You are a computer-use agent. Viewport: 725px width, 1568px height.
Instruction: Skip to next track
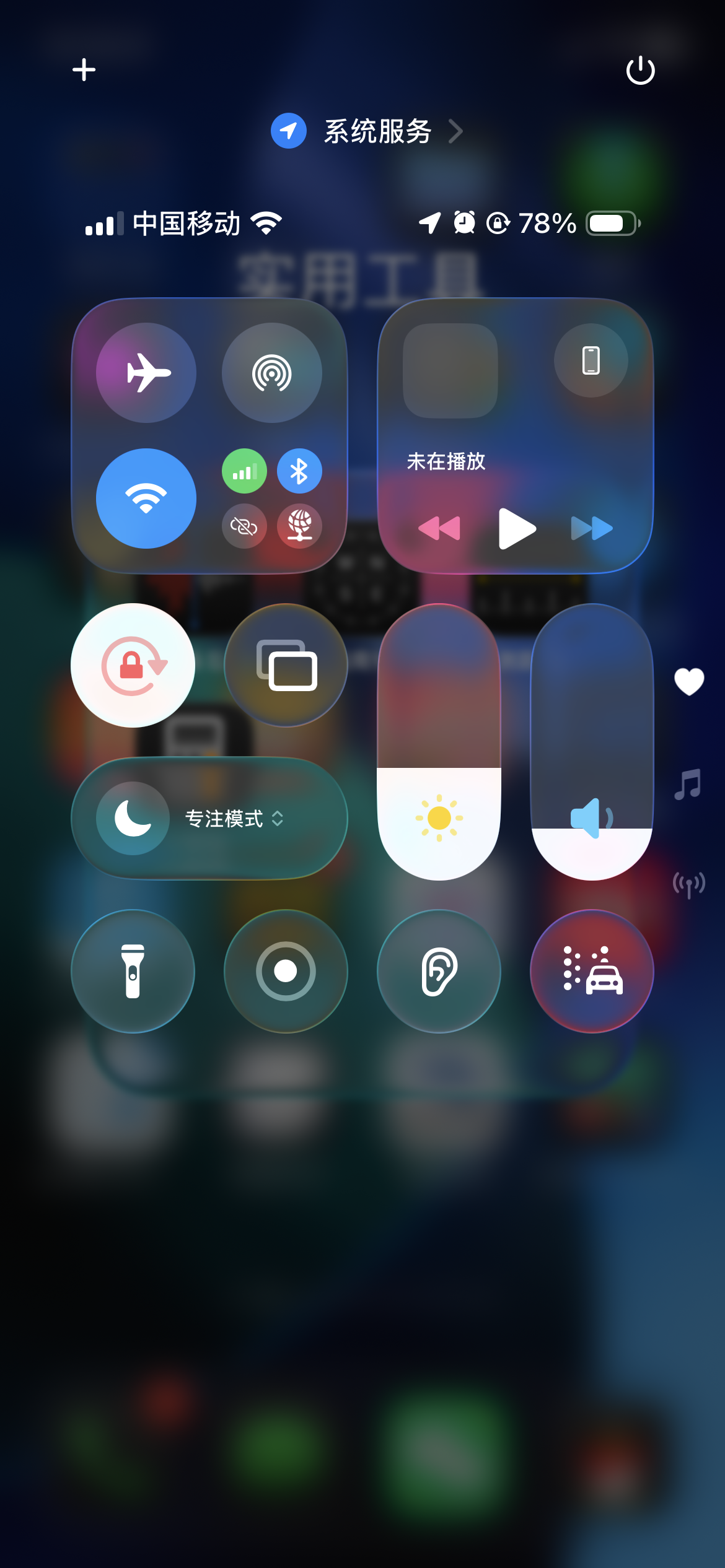[x=592, y=528]
